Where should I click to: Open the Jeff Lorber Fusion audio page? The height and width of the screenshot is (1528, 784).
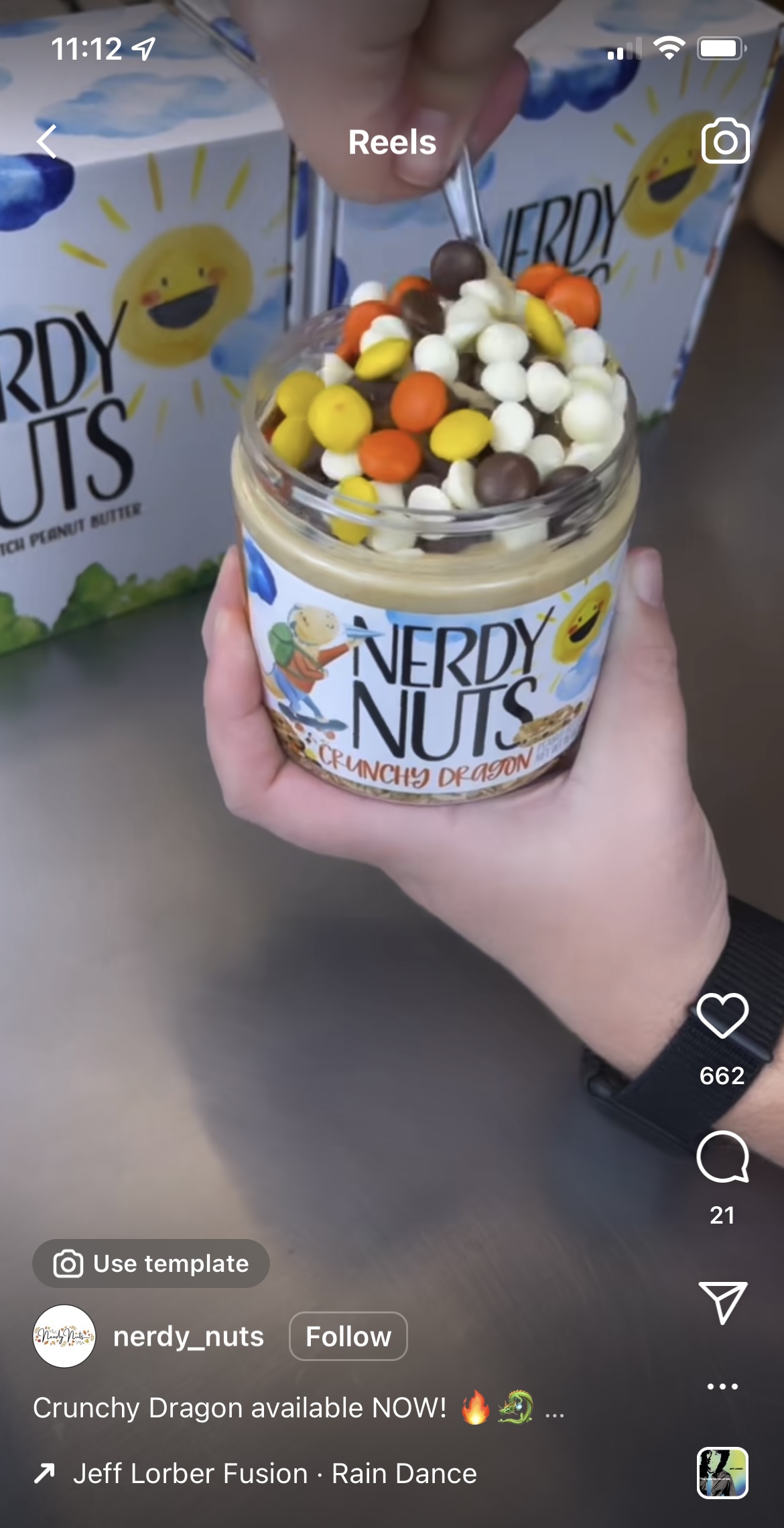[x=275, y=1474]
